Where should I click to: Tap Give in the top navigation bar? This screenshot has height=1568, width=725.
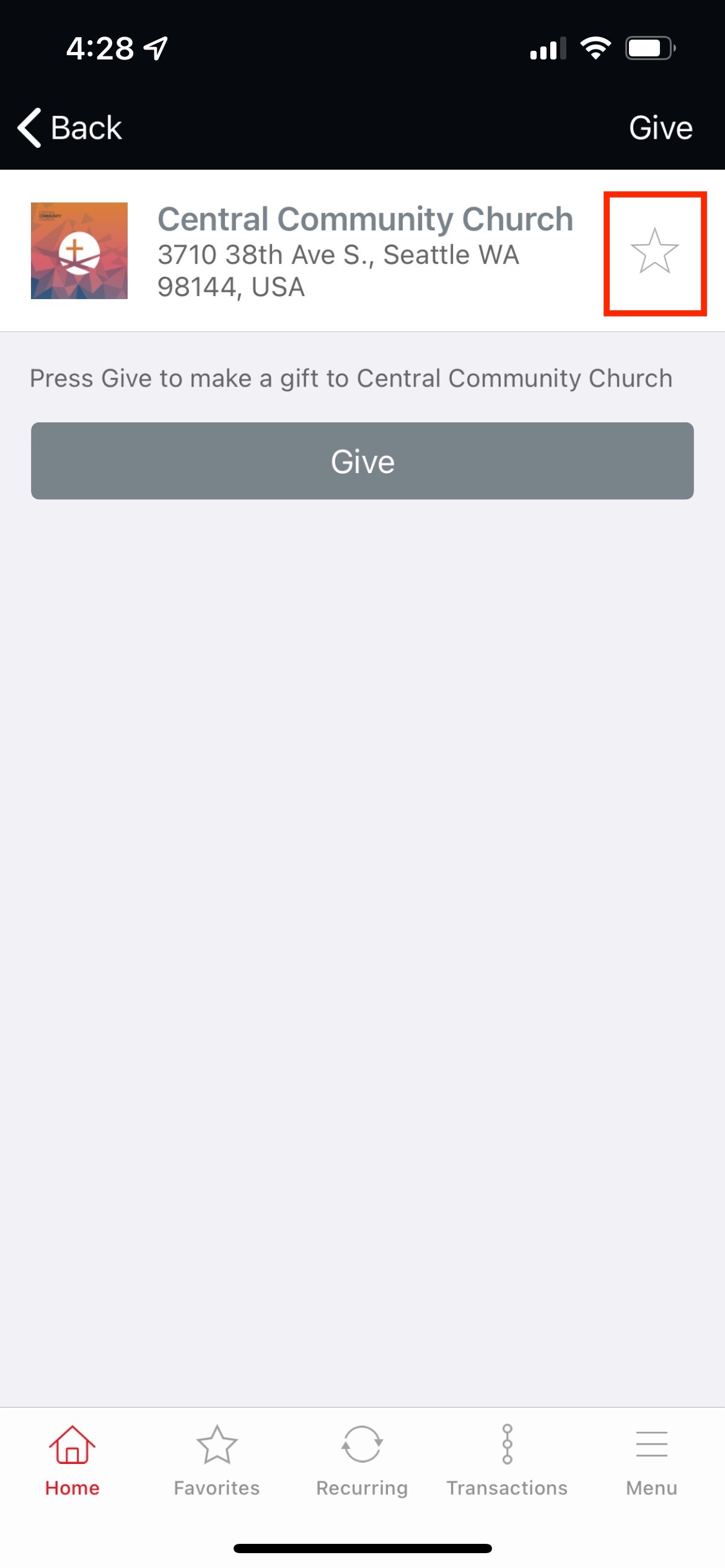661,127
